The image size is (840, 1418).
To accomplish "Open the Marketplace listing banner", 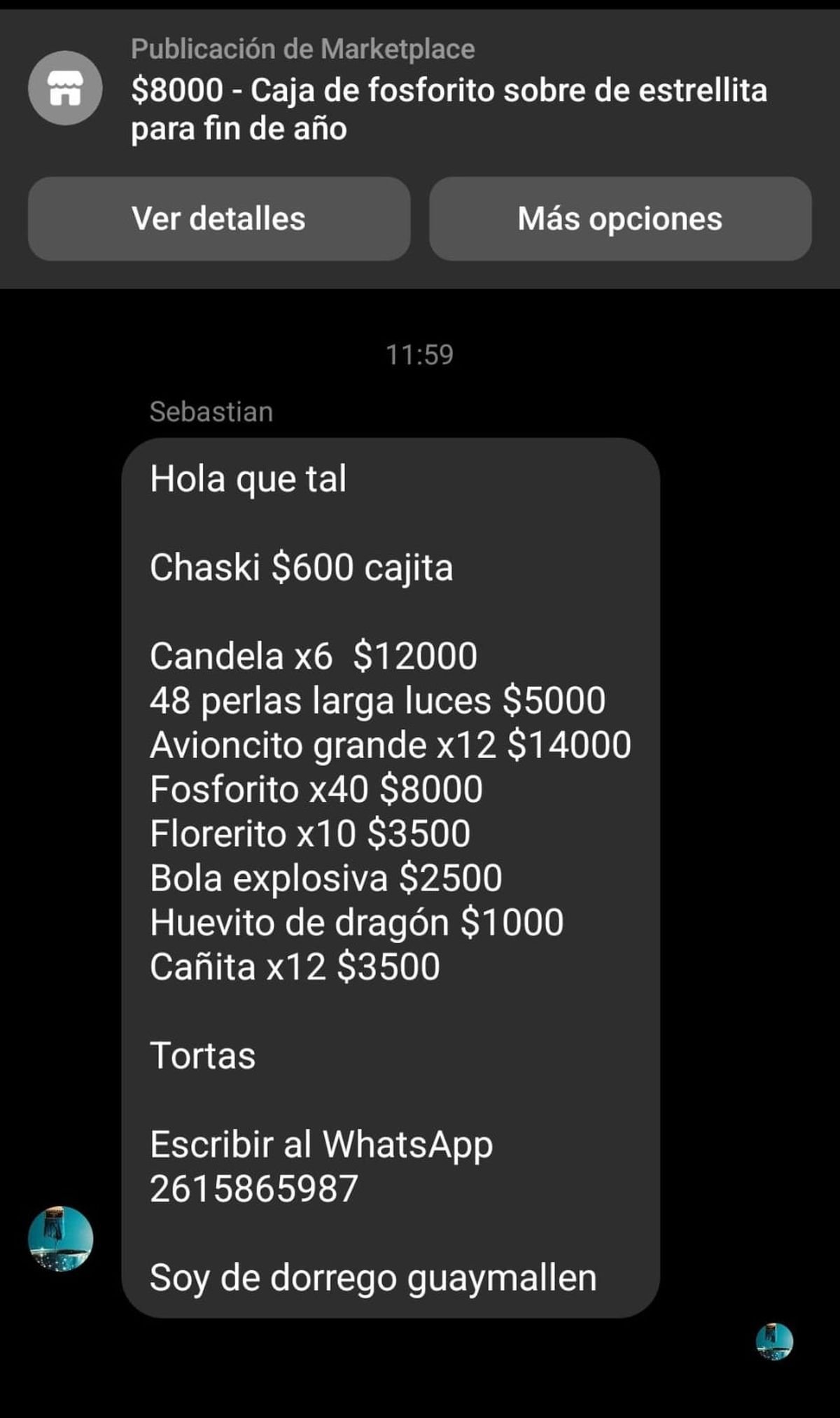I will (x=448, y=90).
